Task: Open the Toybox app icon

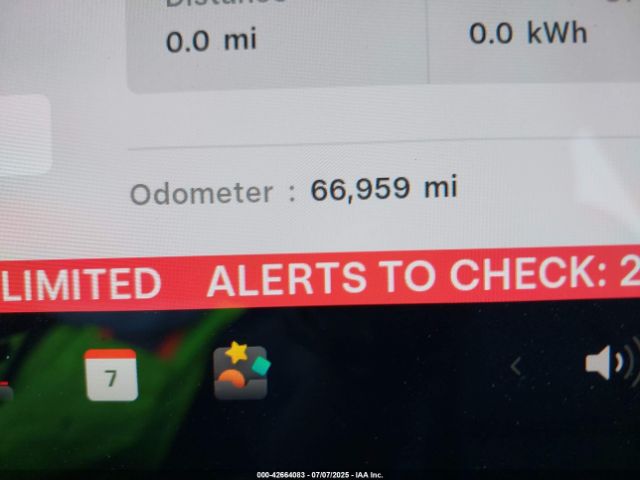Action: 241,372
